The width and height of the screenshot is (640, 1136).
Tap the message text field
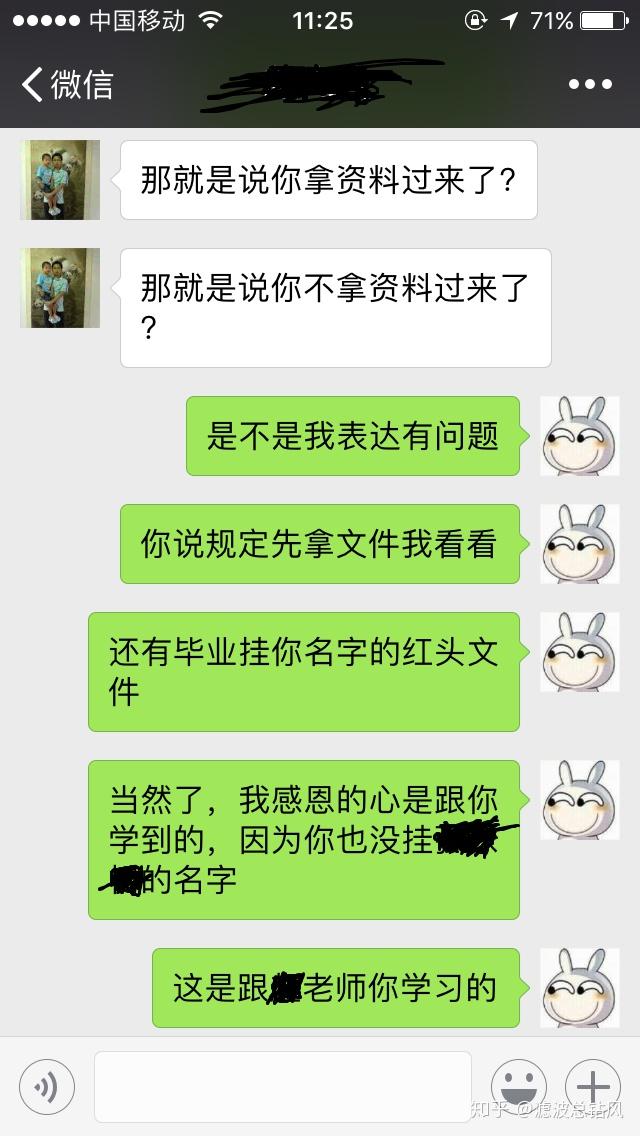pos(283,1086)
